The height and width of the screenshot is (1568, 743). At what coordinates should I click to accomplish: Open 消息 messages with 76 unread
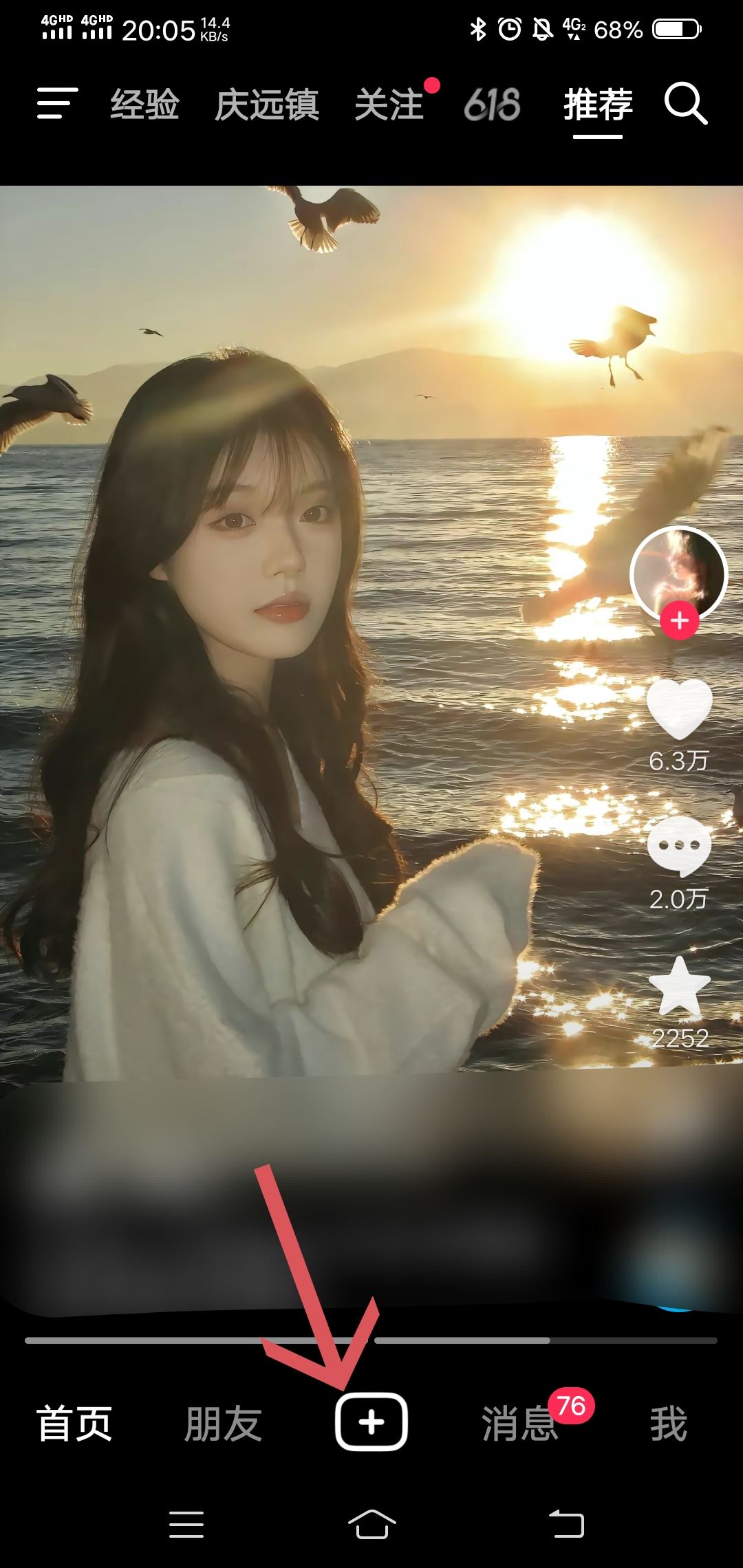click(x=520, y=1424)
